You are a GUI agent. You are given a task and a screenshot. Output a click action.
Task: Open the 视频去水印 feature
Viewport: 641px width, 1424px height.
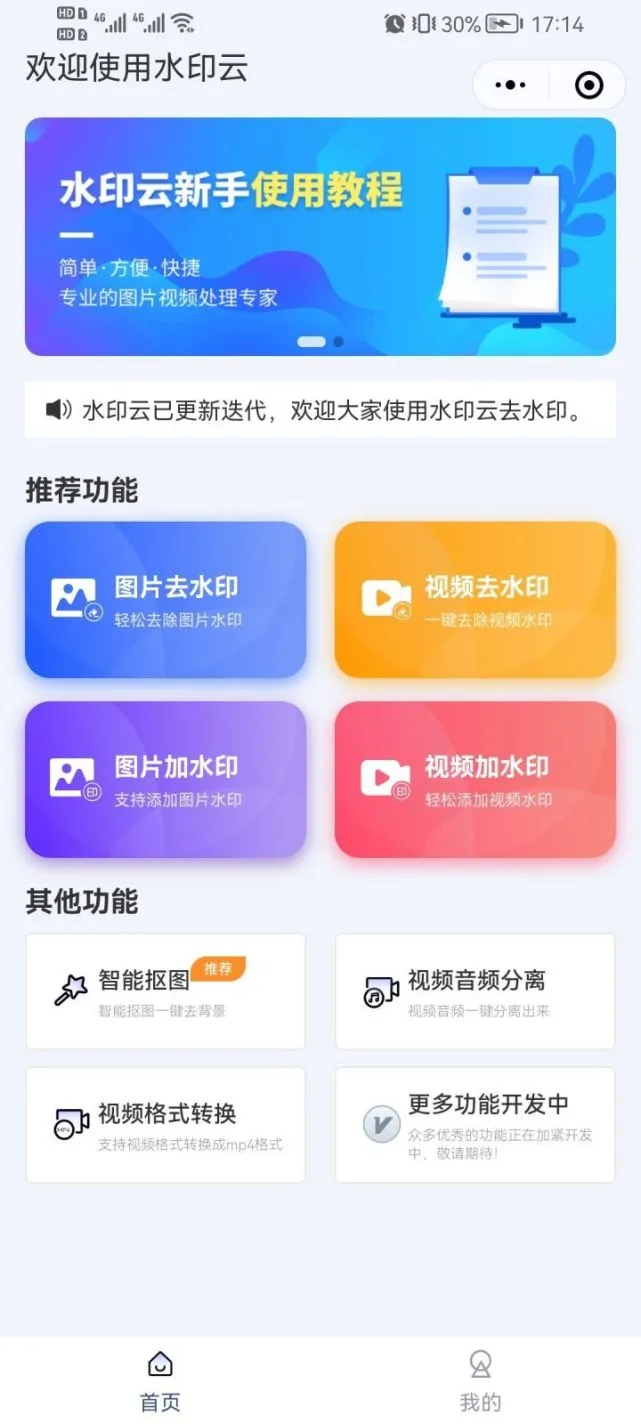pyautogui.click(x=475, y=600)
